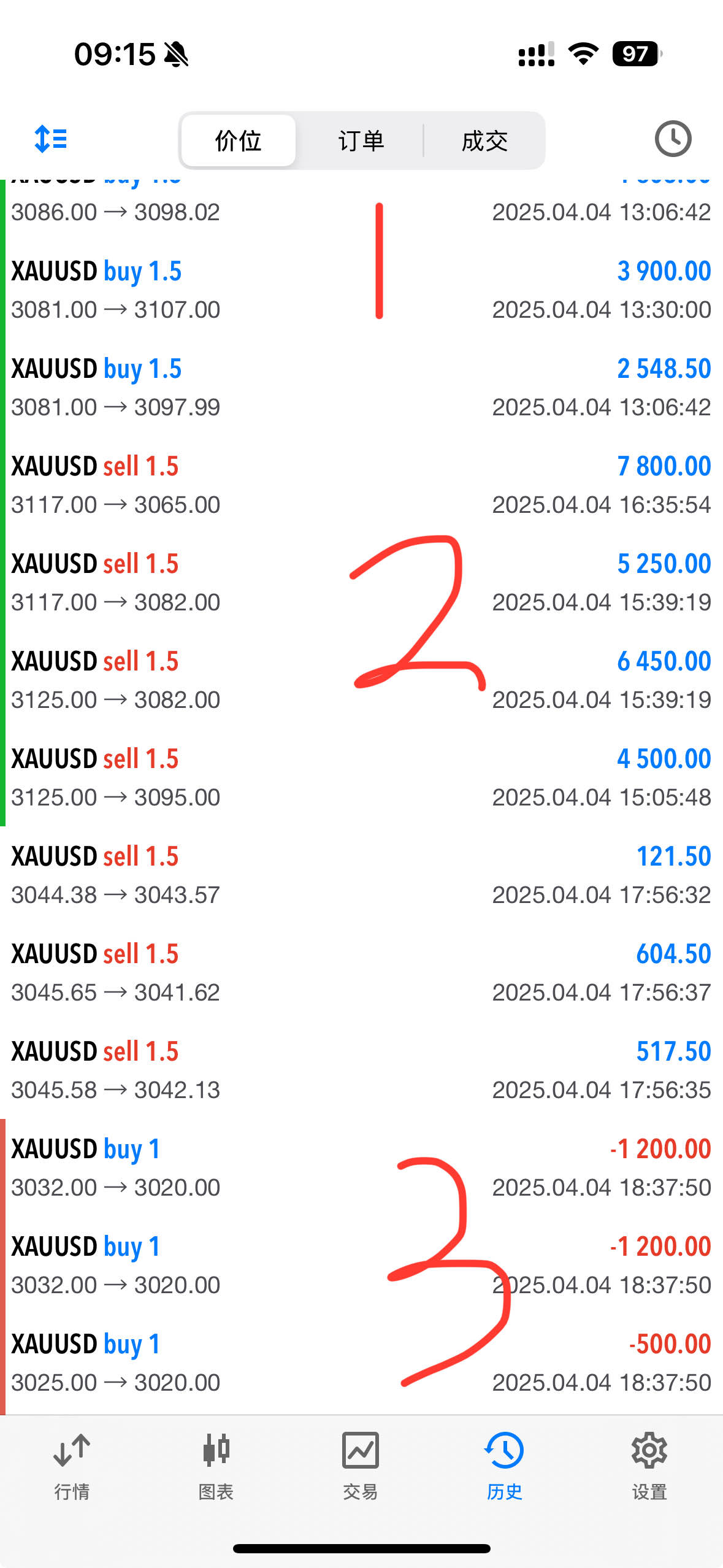Open the buy position with loss -500.00

pos(361,1362)
